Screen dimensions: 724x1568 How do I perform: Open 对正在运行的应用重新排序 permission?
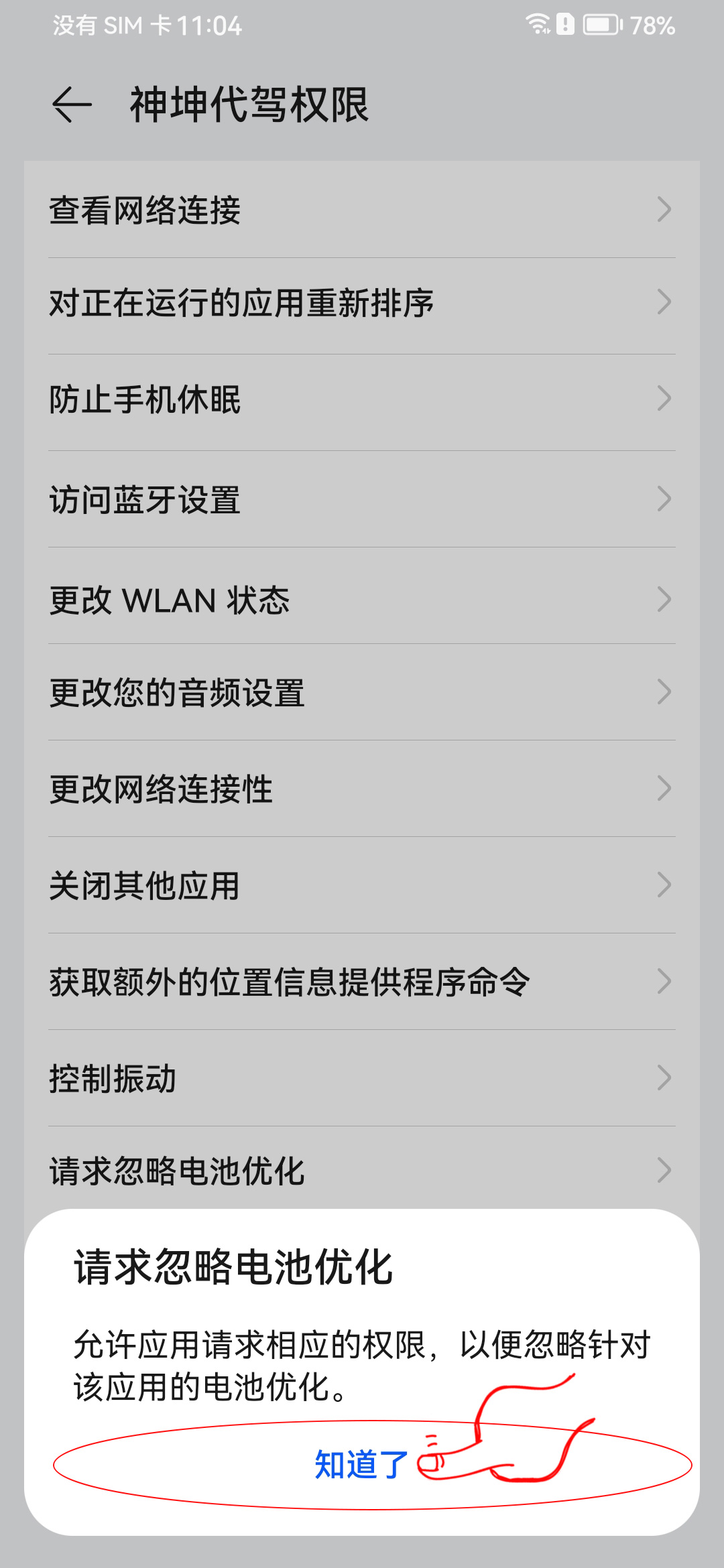(362, 303)
